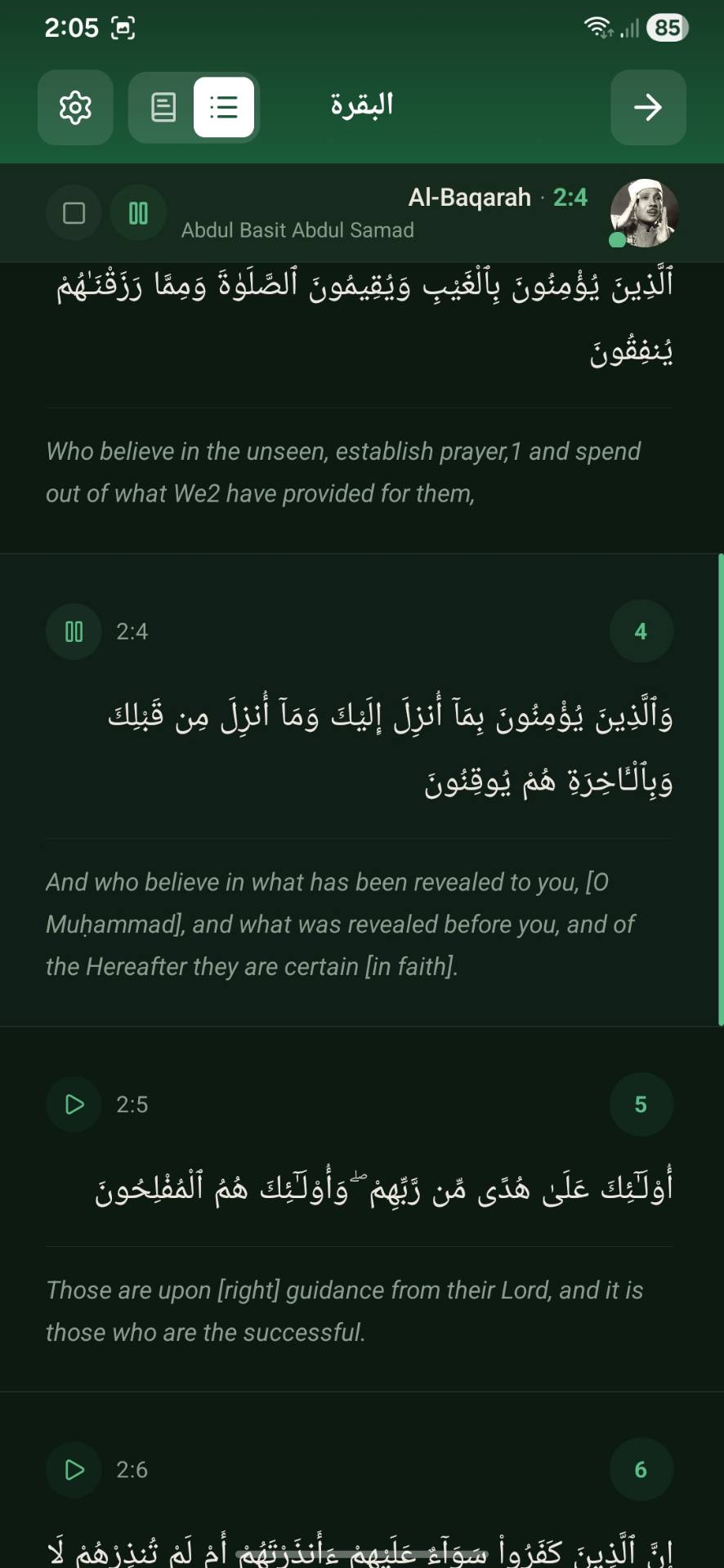The height and width of the screenshot is (1568, 724).
Task: Open the settings gear
Action: coord(75,107)
